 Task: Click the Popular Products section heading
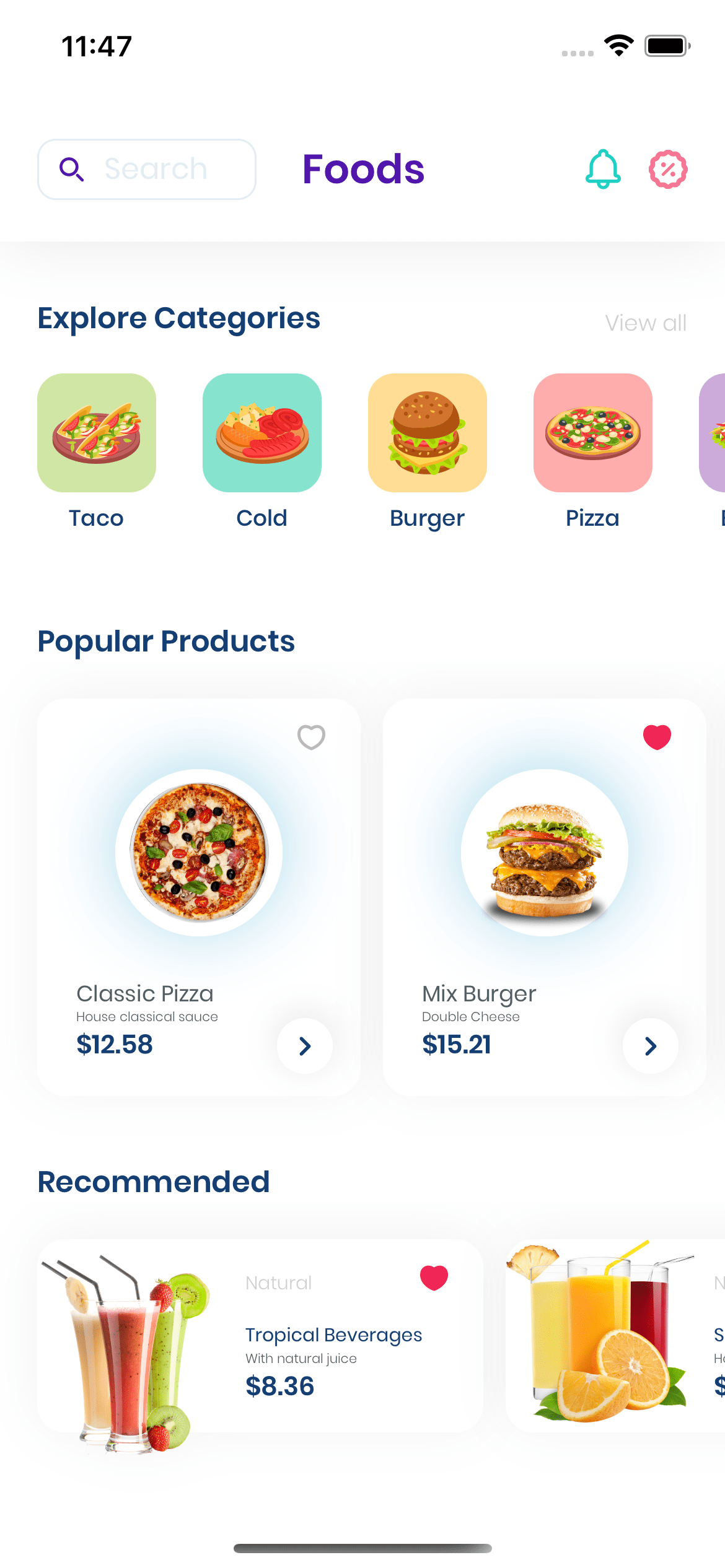166,641
